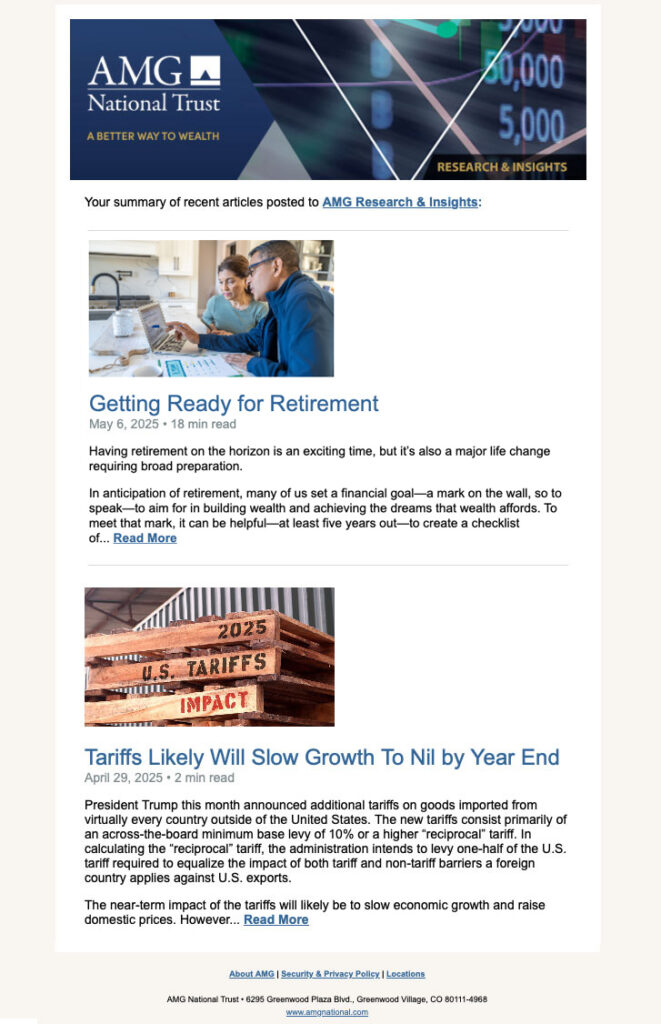Visit the About AMG footer link
The width and height of the screenshot is (661, 1024).
pos(252,974)
